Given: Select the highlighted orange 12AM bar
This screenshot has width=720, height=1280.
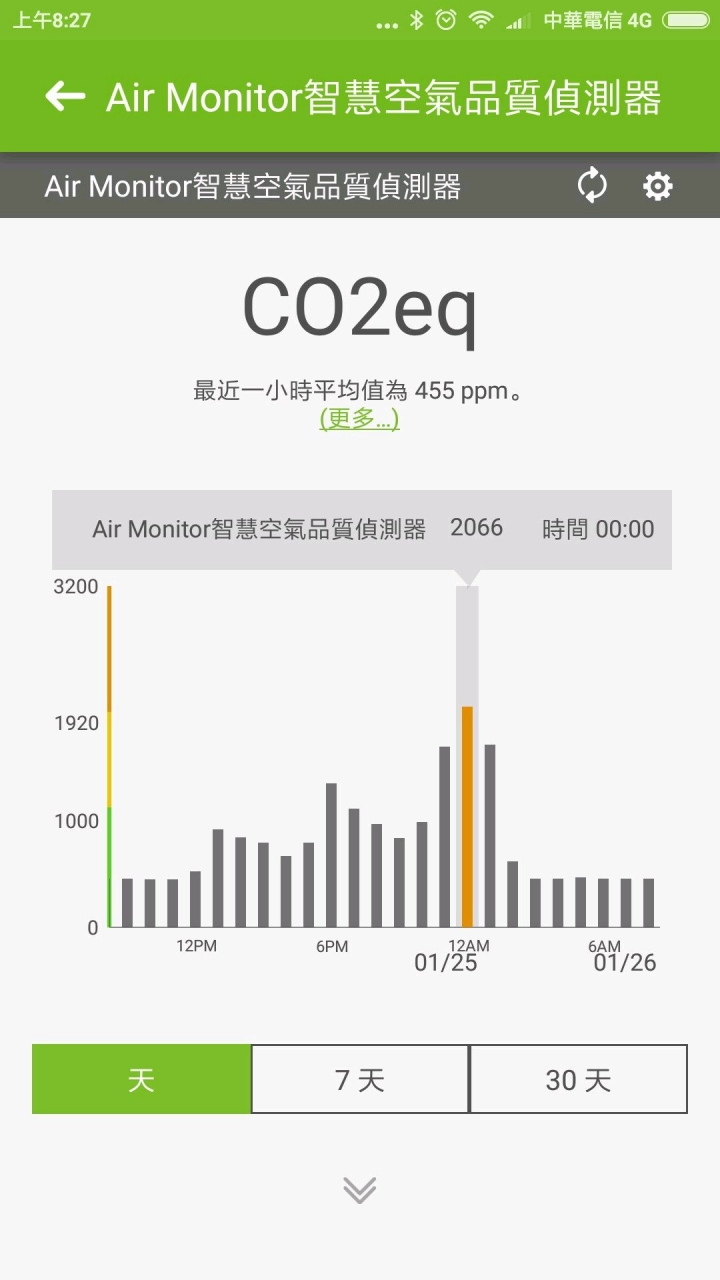Looking at the screenshot, I should (x=467, y=816).
